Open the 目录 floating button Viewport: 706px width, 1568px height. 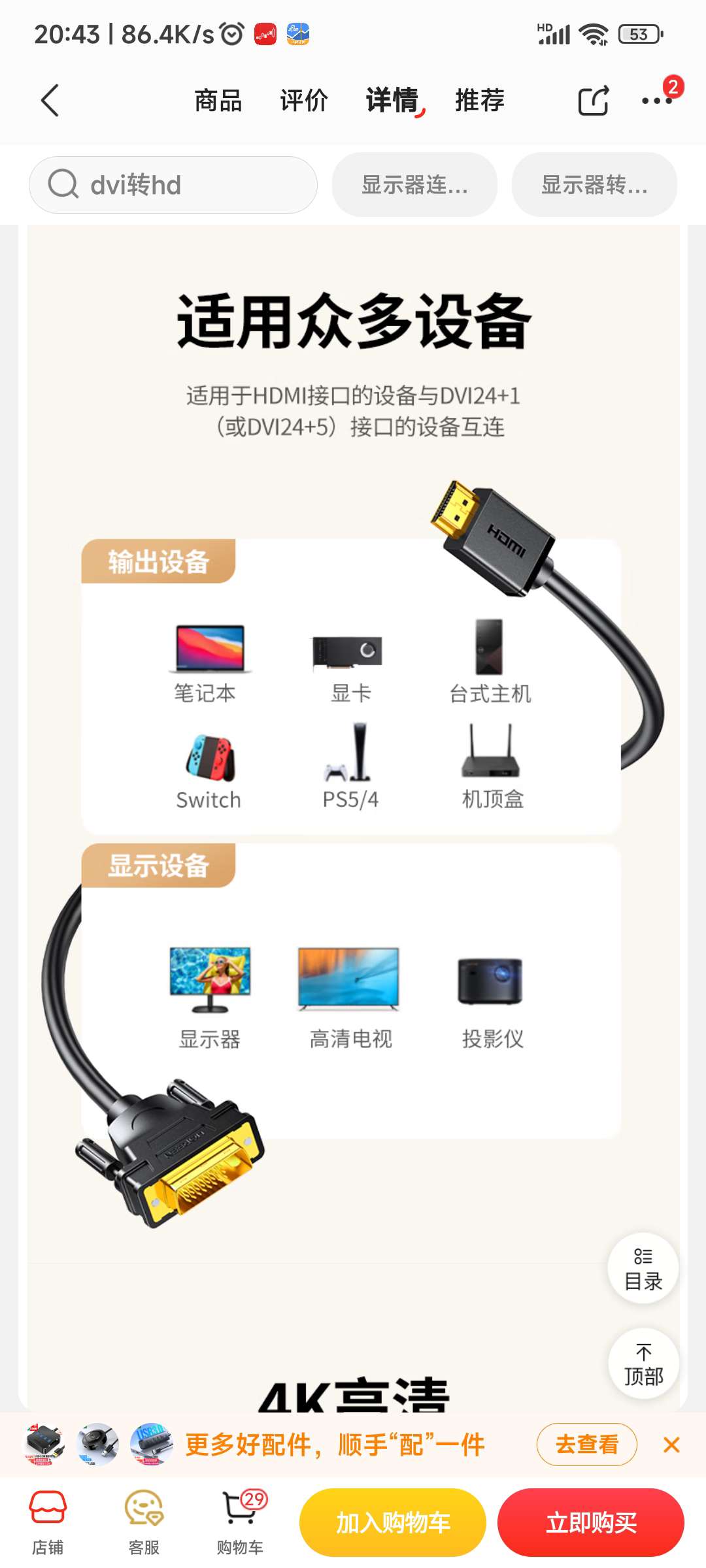(643, 1269)
